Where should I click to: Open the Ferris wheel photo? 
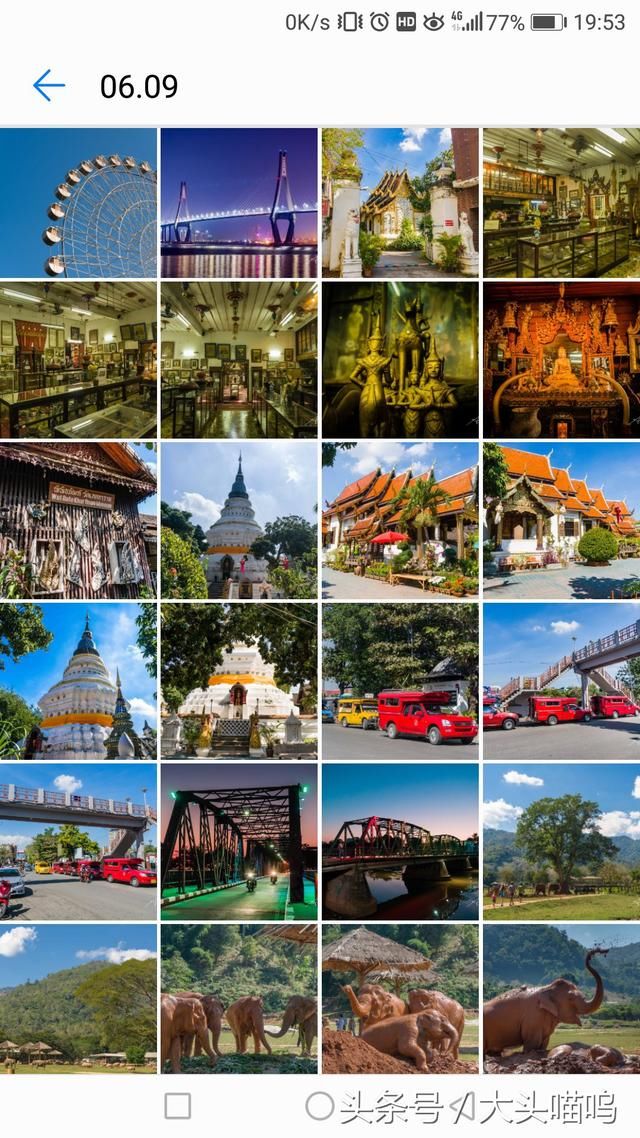(x=78, y=203)
